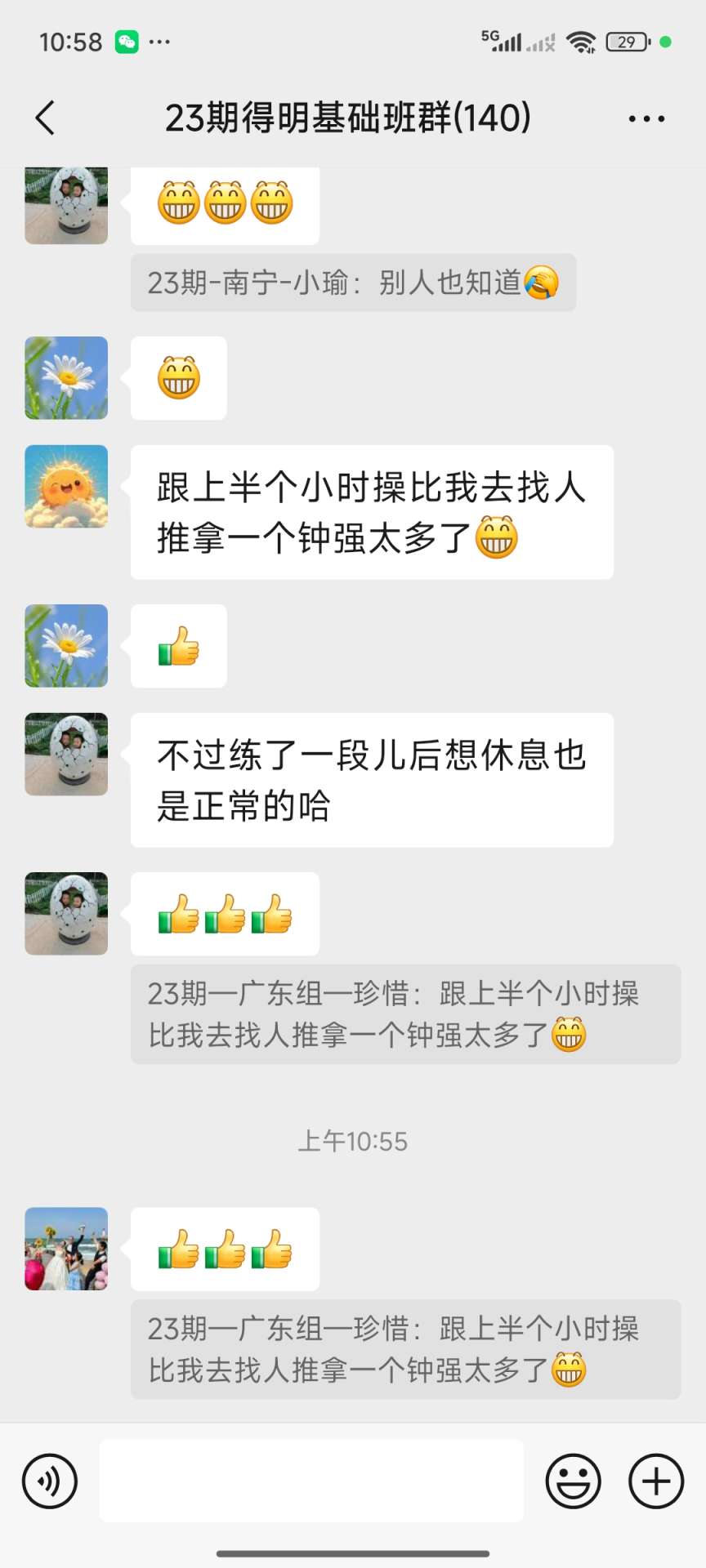Open avatar beside the 不过练了一段儿 message
Viewport: 706px width, 1568px height.
66,754
